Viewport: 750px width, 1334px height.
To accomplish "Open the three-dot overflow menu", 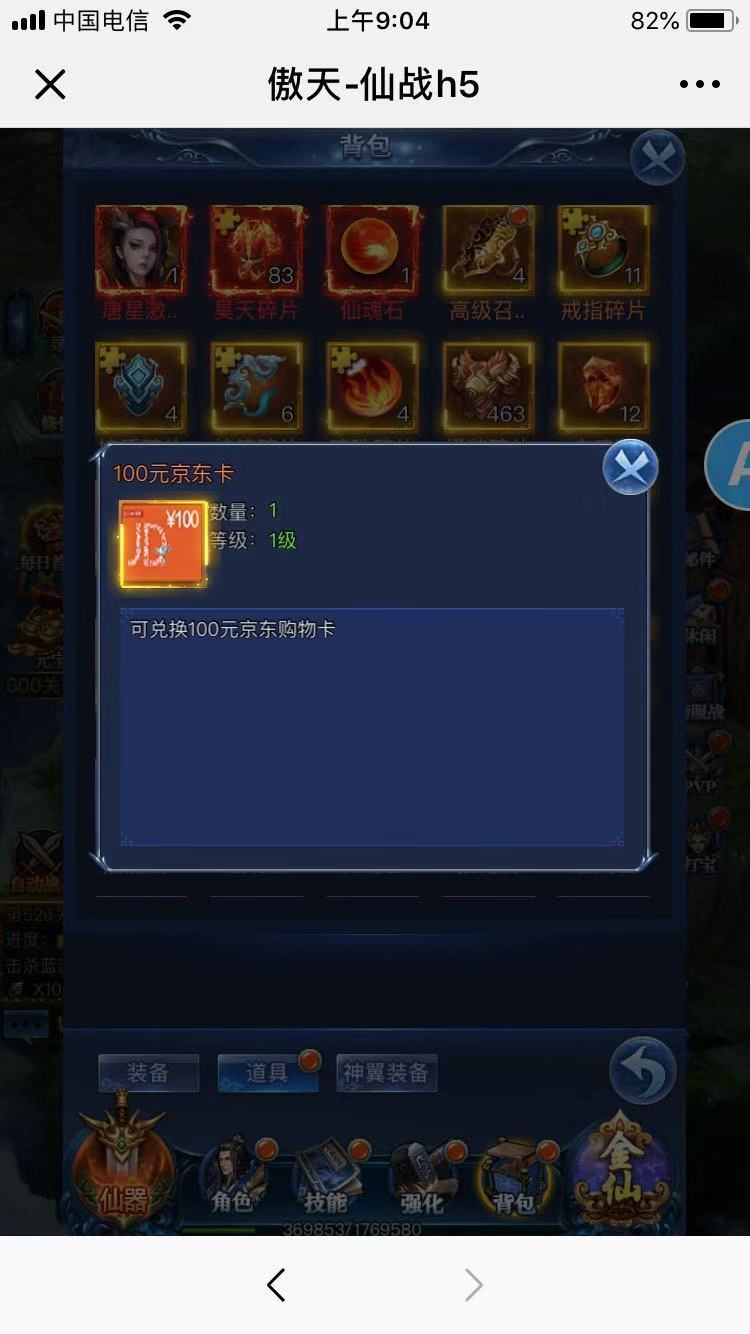I will tap(699, 85).
